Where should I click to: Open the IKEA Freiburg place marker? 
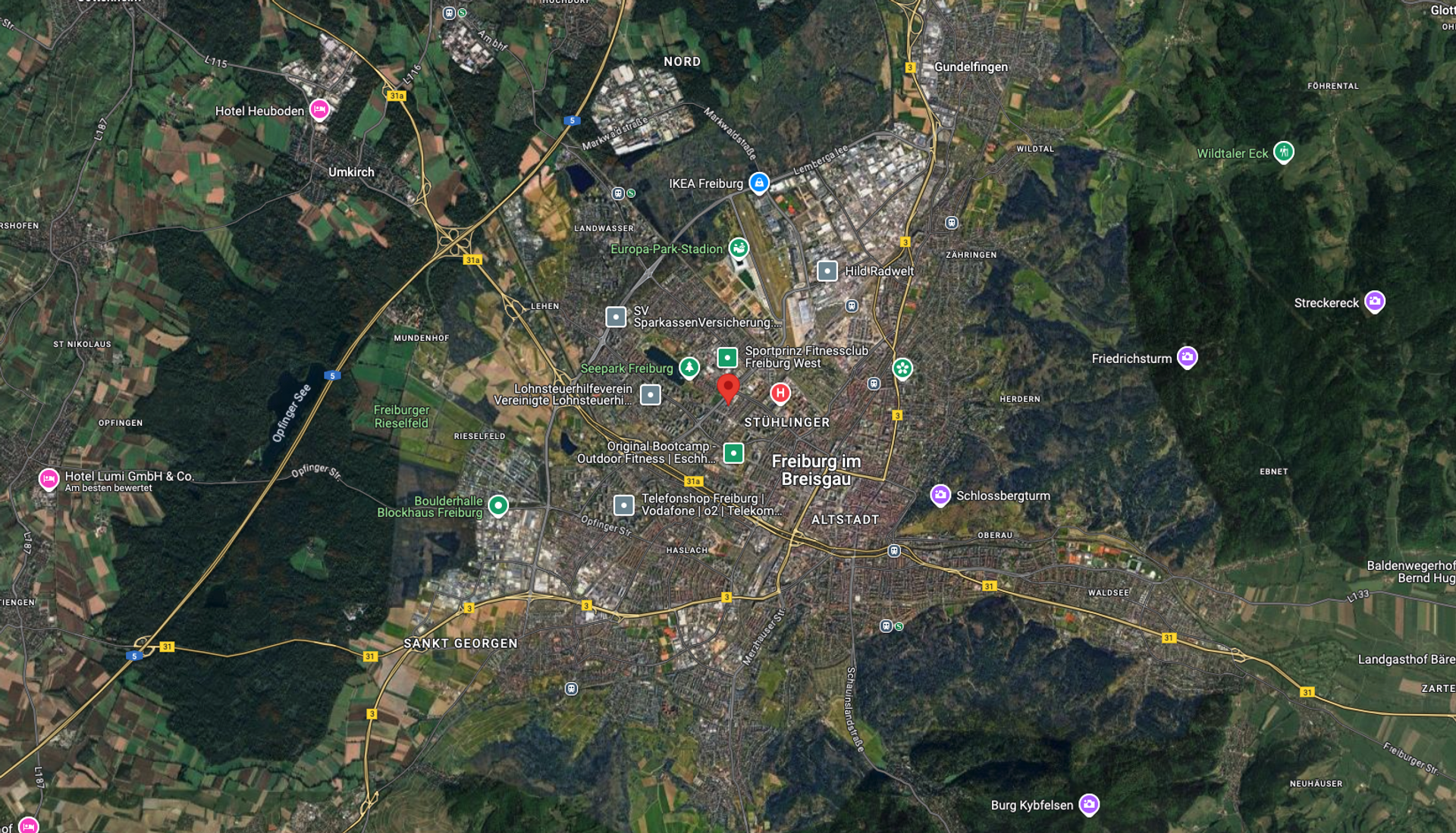coord(759,183)
